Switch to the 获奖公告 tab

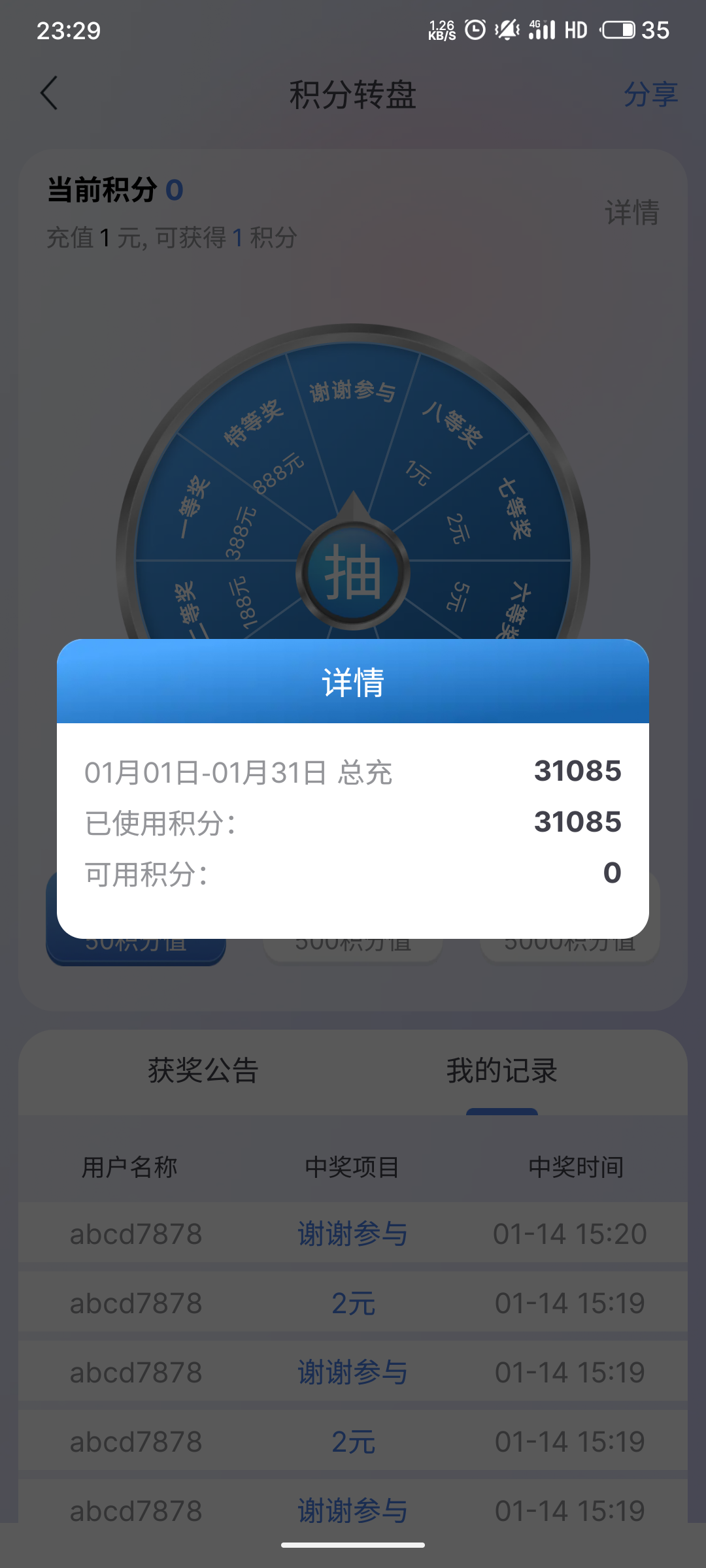tap(203, 1071)
